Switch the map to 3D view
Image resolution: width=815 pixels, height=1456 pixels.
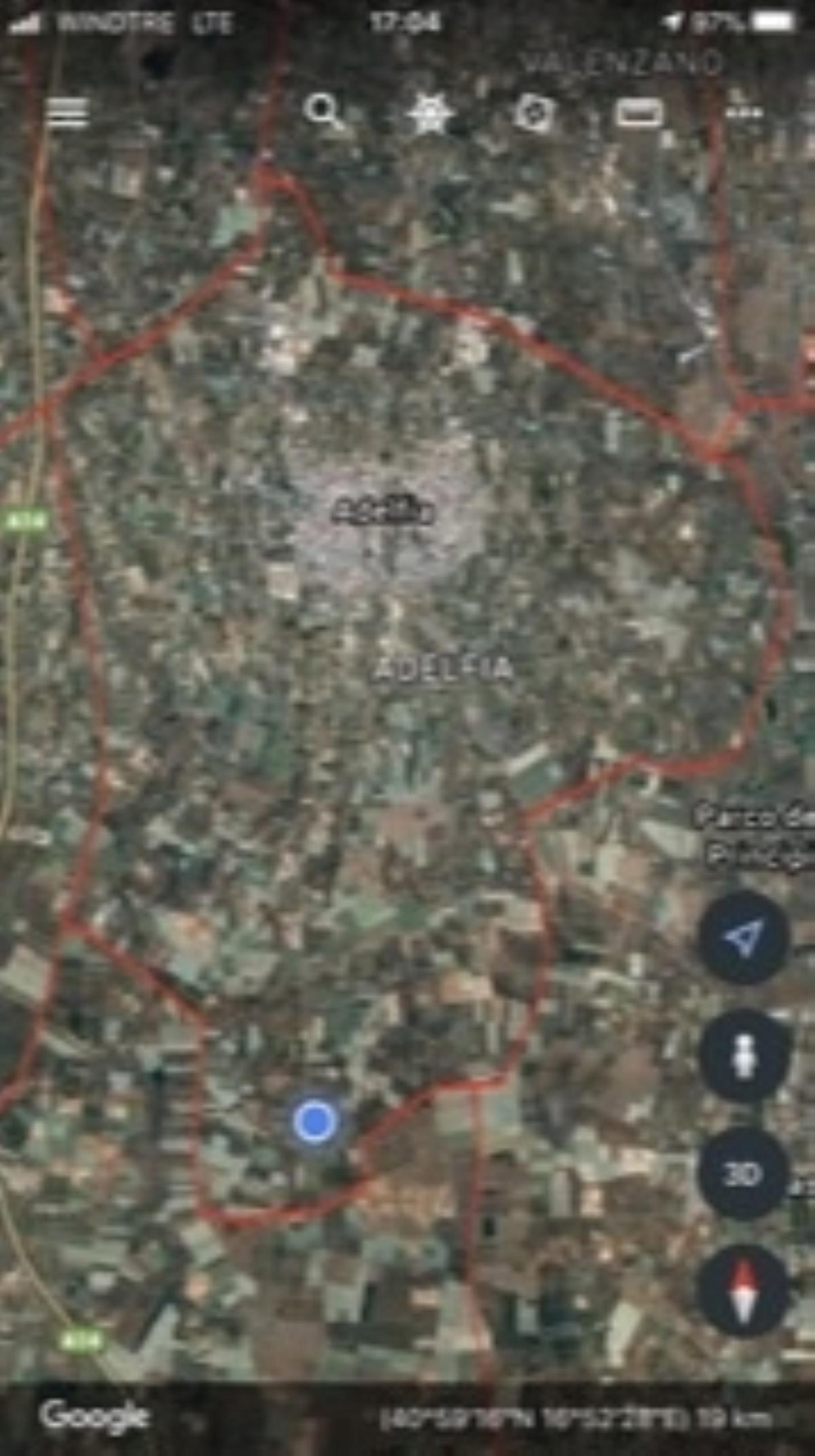click(x=744, y=1173)
